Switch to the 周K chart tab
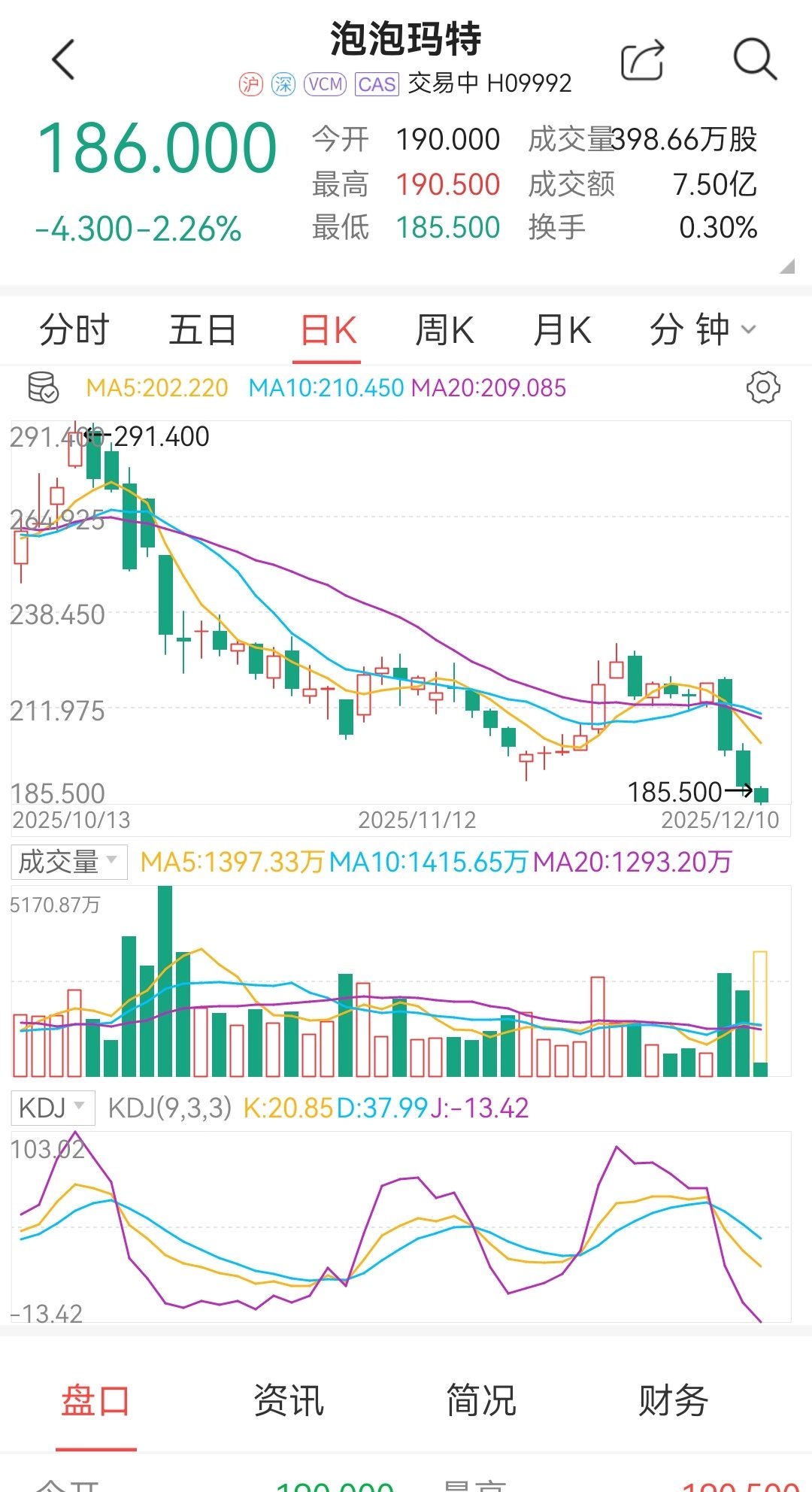The height and width of the screenshot is (1492, 812). (x=444, y=330)
